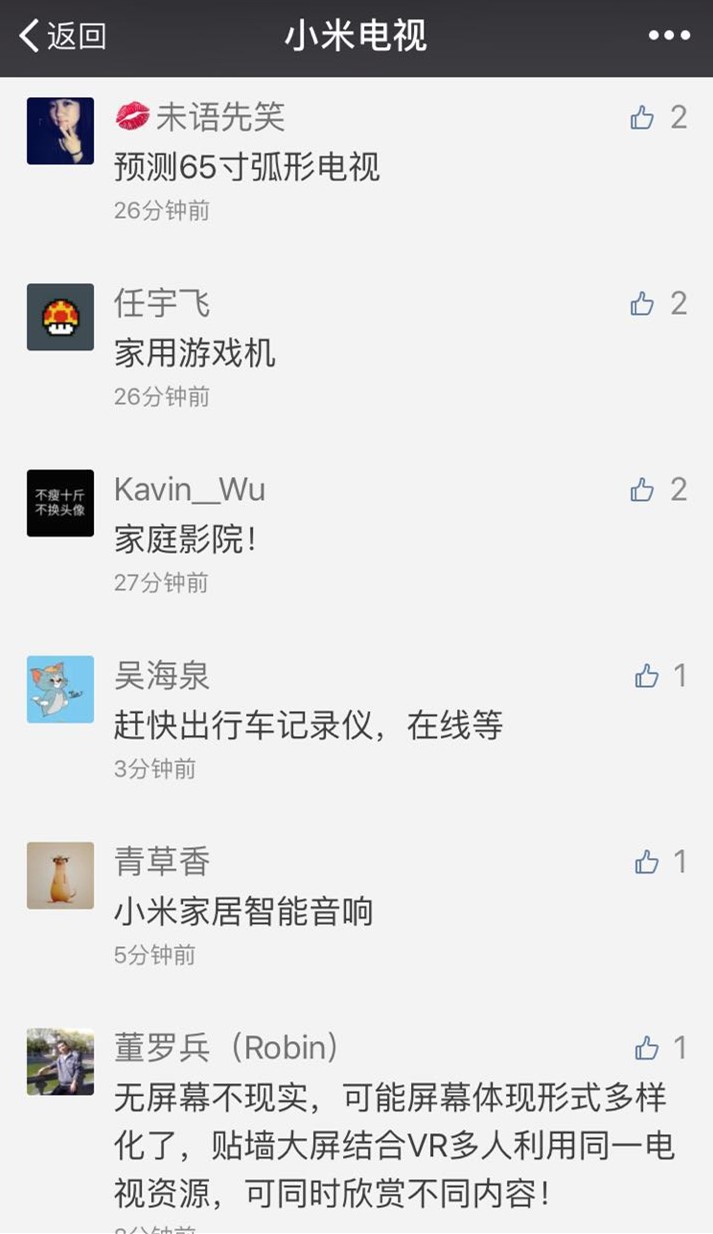
Task: Like 吴海泉's comment on 行车记录仪
Action: 647,677
